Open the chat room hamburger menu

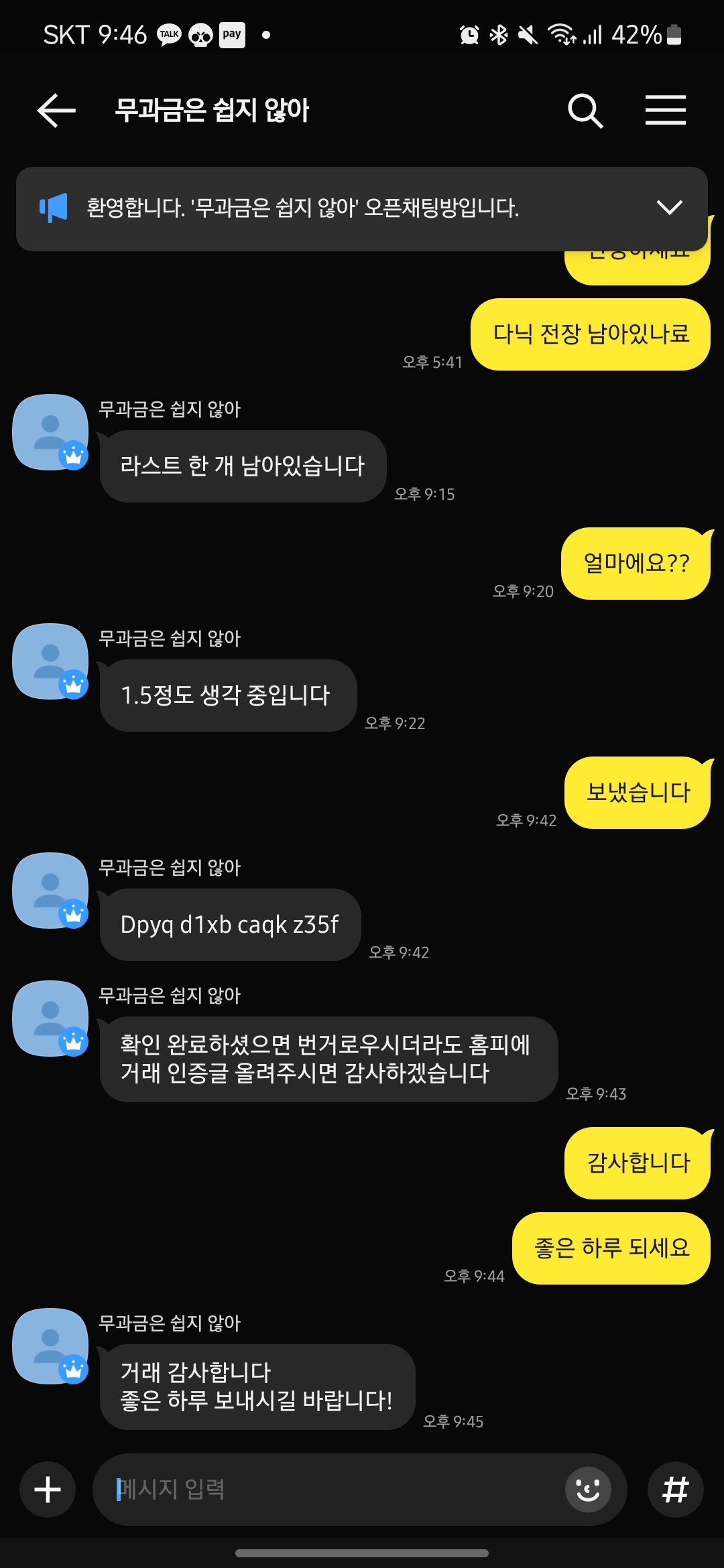pos(665,111)
